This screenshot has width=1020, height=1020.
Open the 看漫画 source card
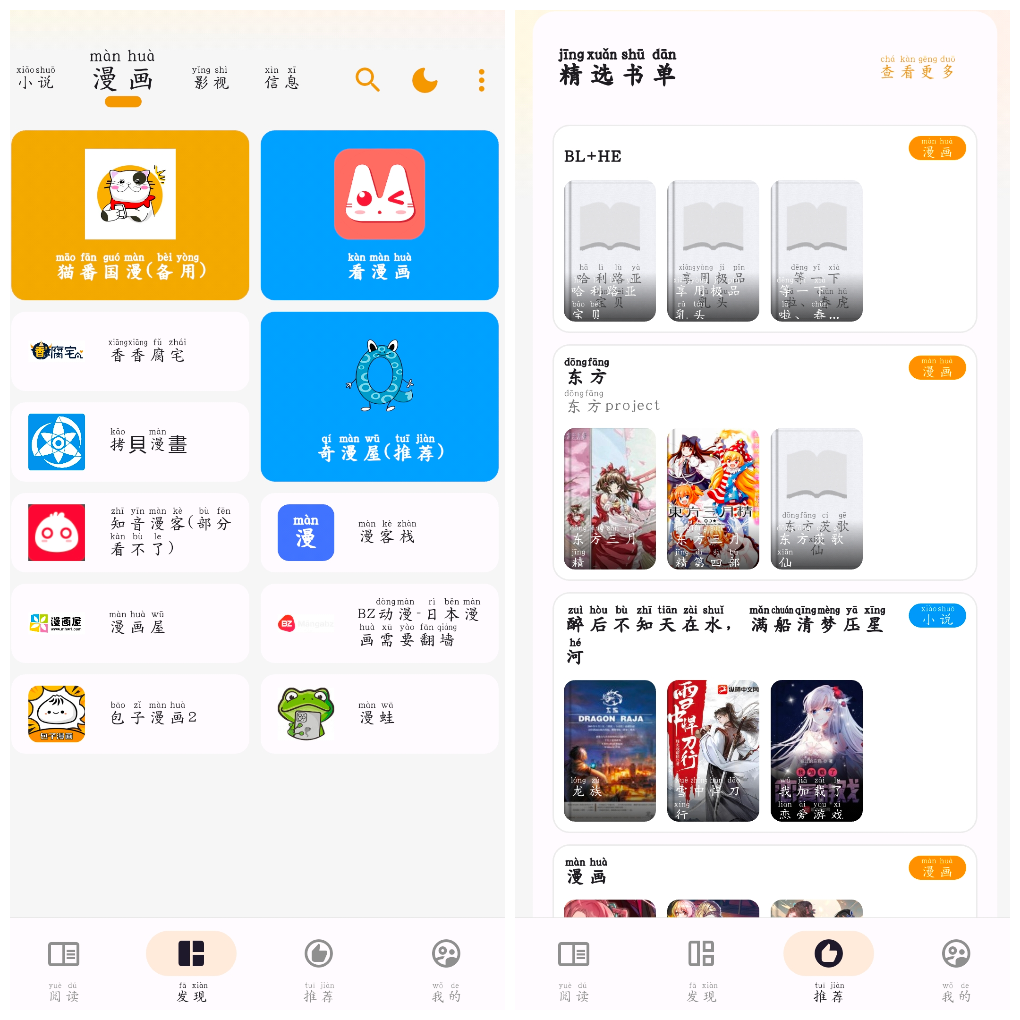(379, 215)
